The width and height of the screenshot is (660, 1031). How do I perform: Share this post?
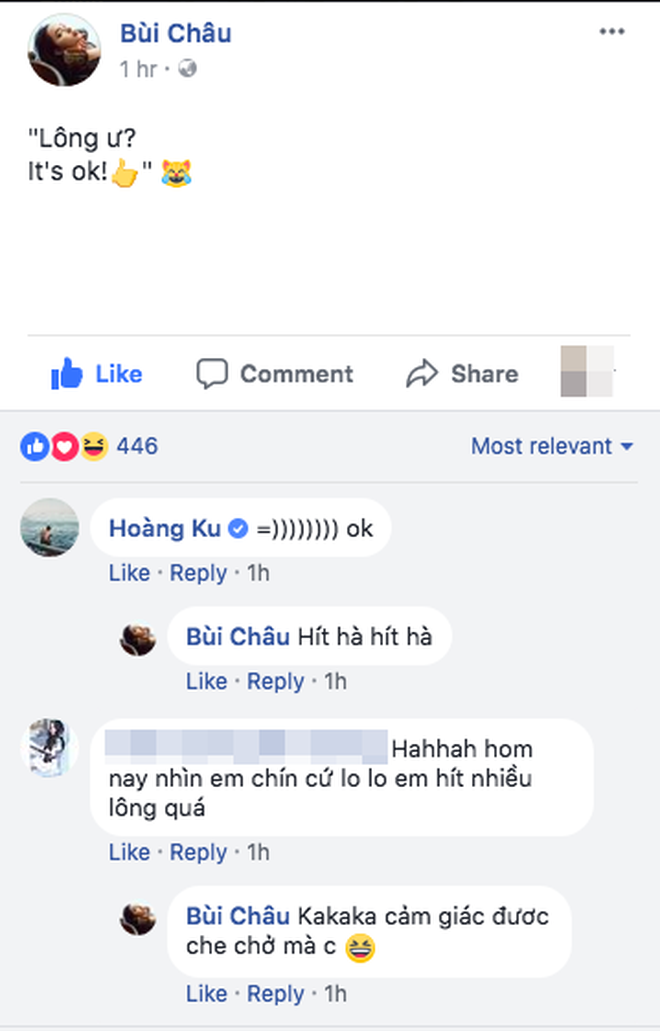pos(462,373)
